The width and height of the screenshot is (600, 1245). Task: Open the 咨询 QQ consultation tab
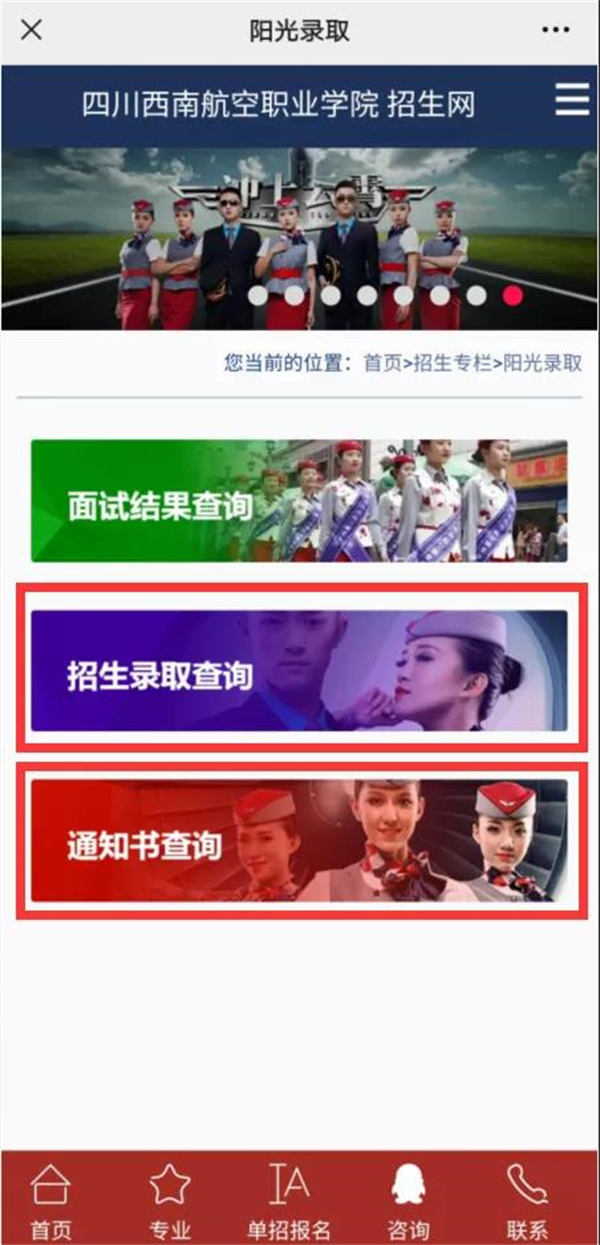(x=408, y=1200)
